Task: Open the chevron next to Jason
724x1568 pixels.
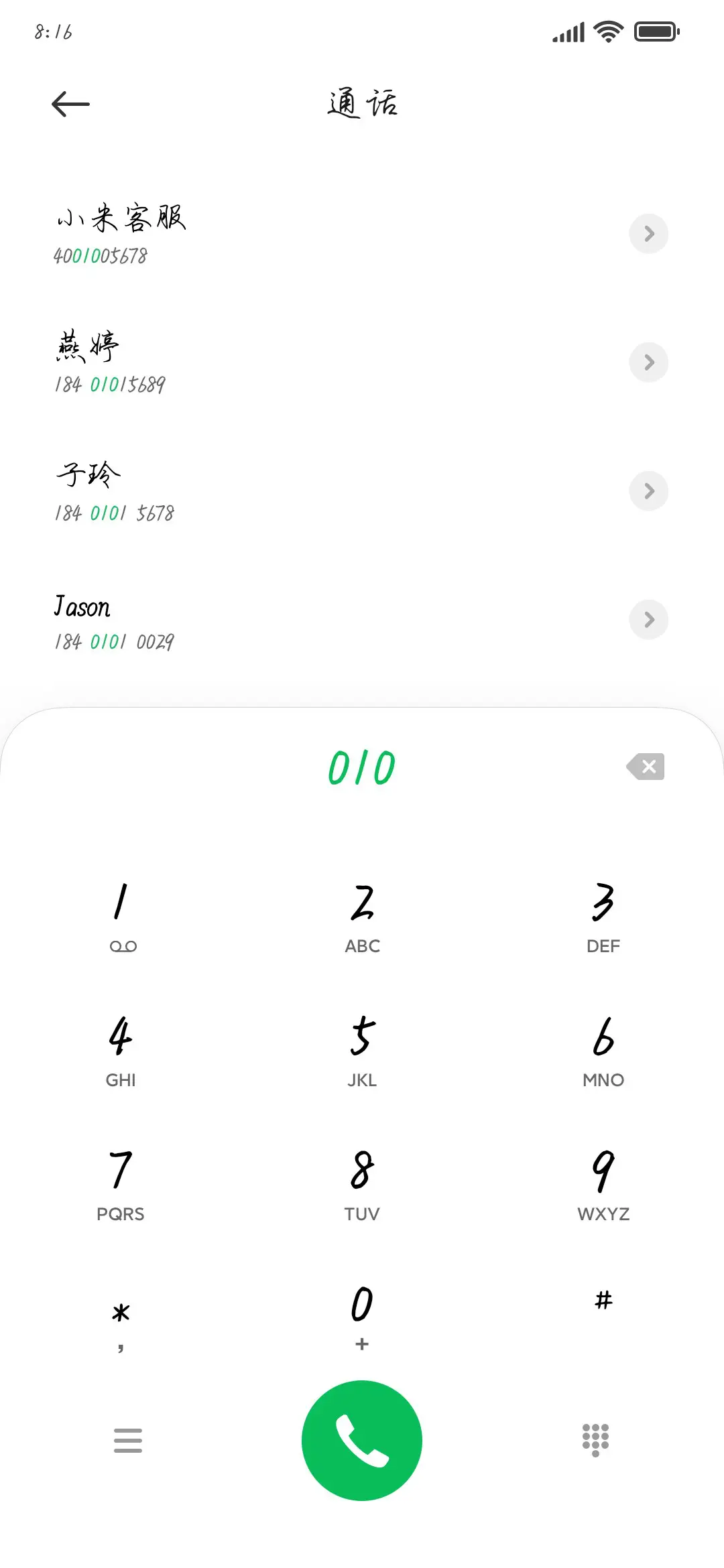Action: click(x=648, y=620)
